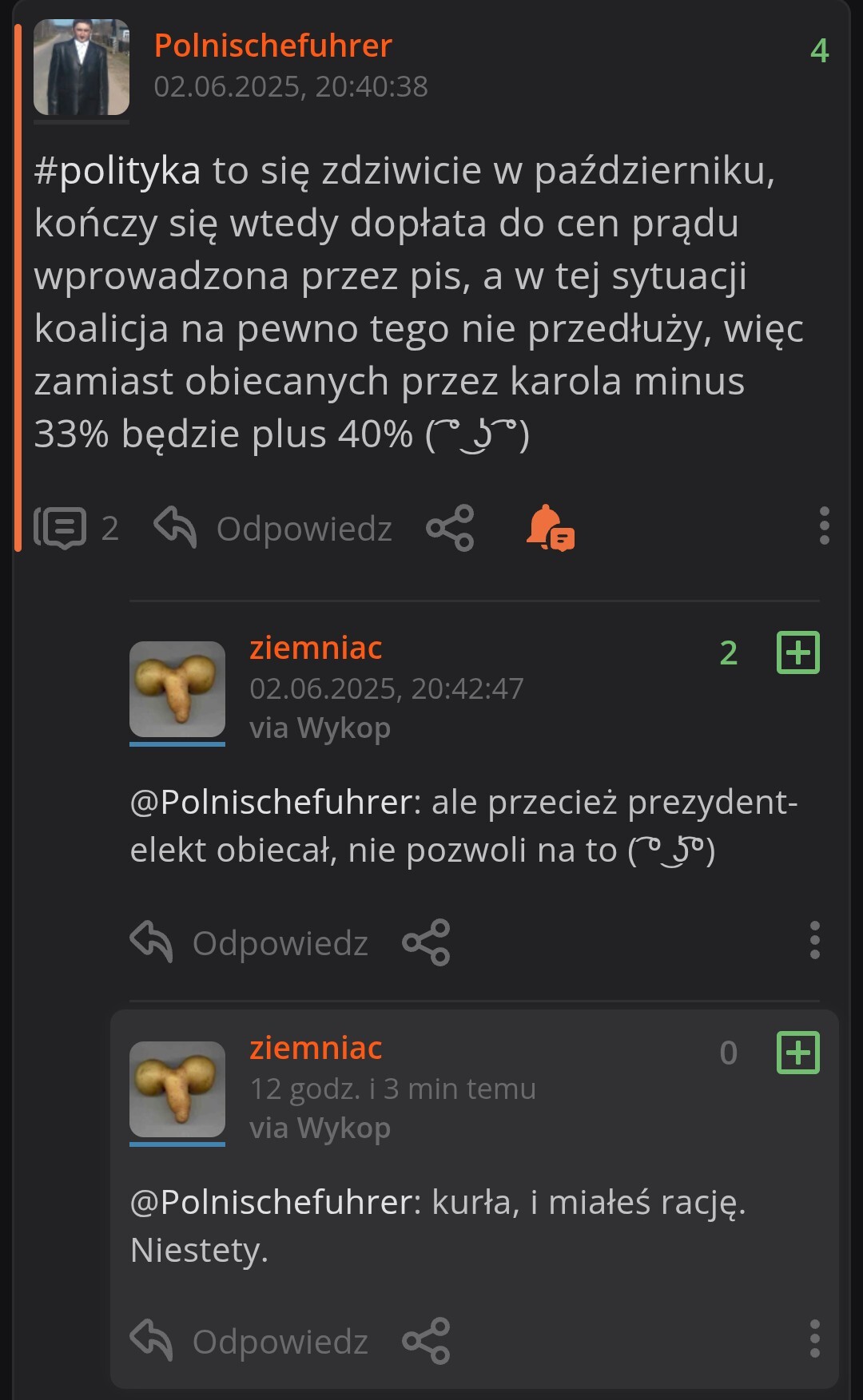This screenshot has width=863, height=1400.
Task: Toggle the notification bell on Polnischefuhrer's post
Action: point(550,528)
